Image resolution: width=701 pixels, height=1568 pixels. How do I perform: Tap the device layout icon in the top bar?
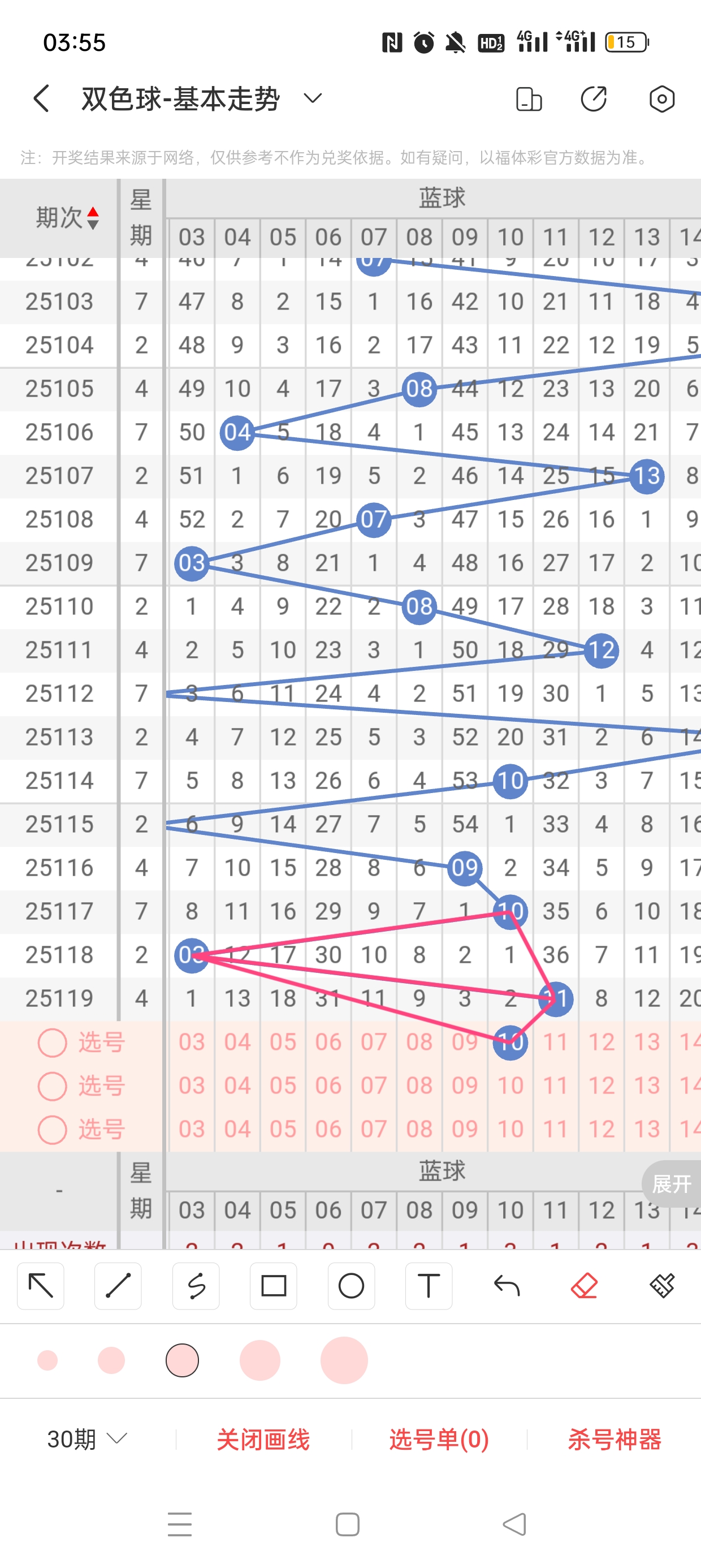[528, 98]
